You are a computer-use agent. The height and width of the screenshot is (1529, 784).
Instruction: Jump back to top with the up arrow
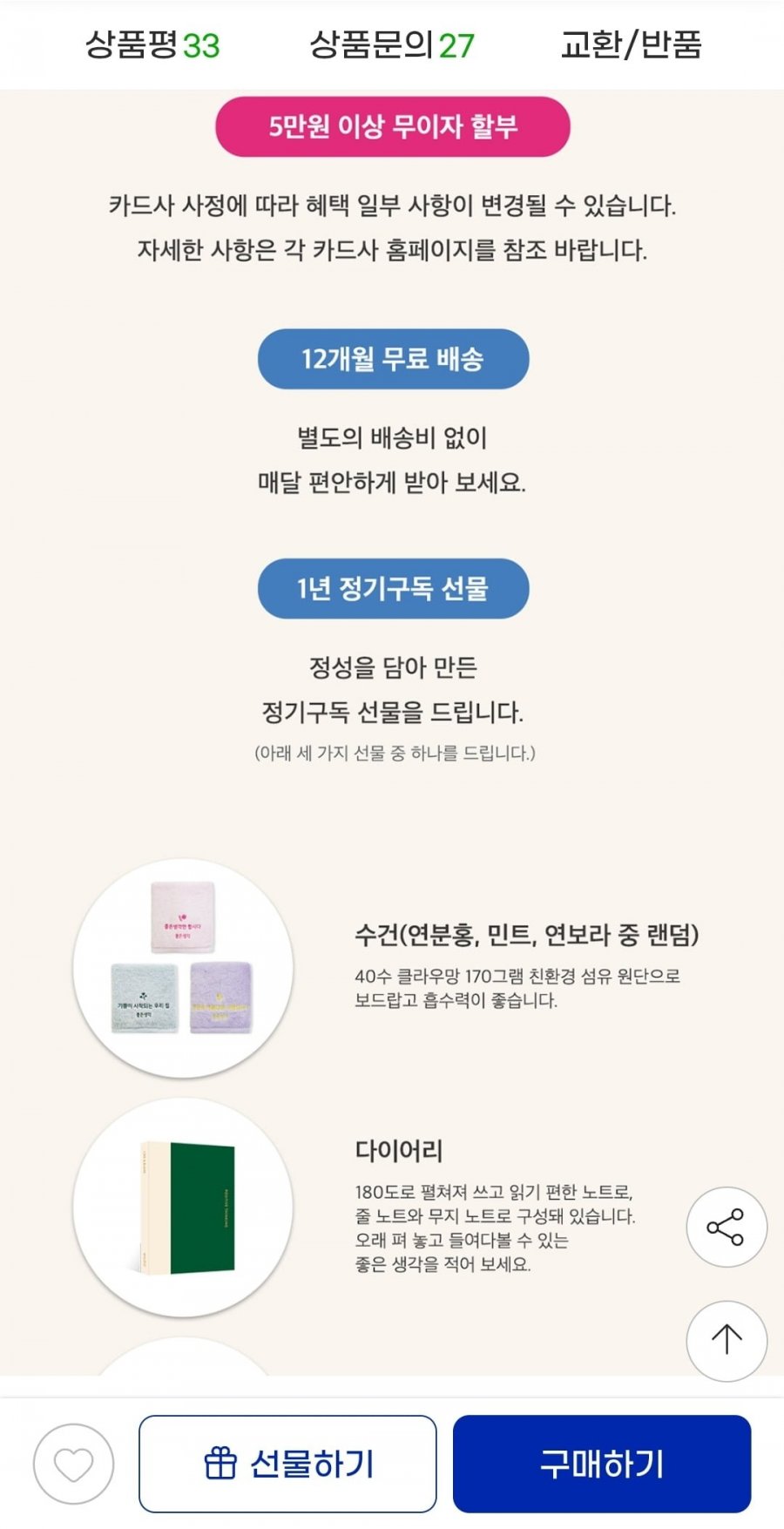click(x=726, y=1340)
